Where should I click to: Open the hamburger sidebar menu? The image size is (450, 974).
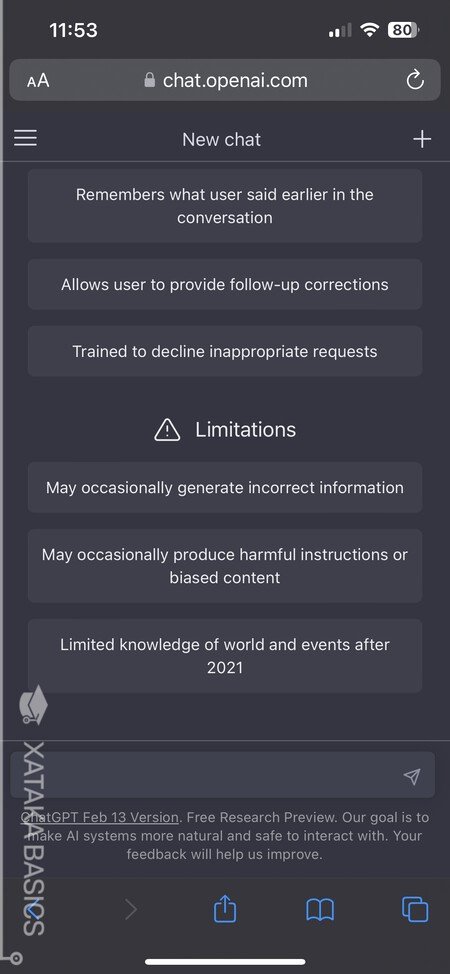click(x=25, y=139)
